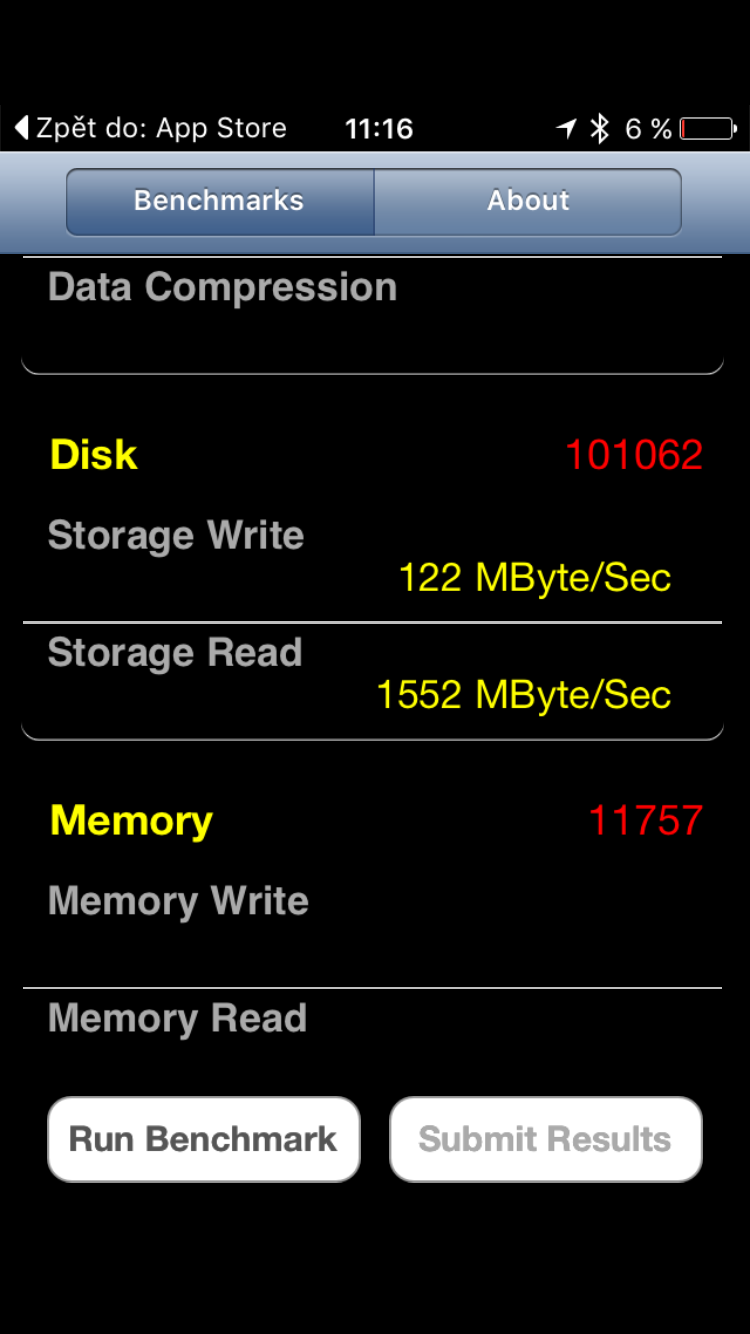Switch to the About tab
The height and width of the screenshot is (1334, 750).
click(528, 201)
